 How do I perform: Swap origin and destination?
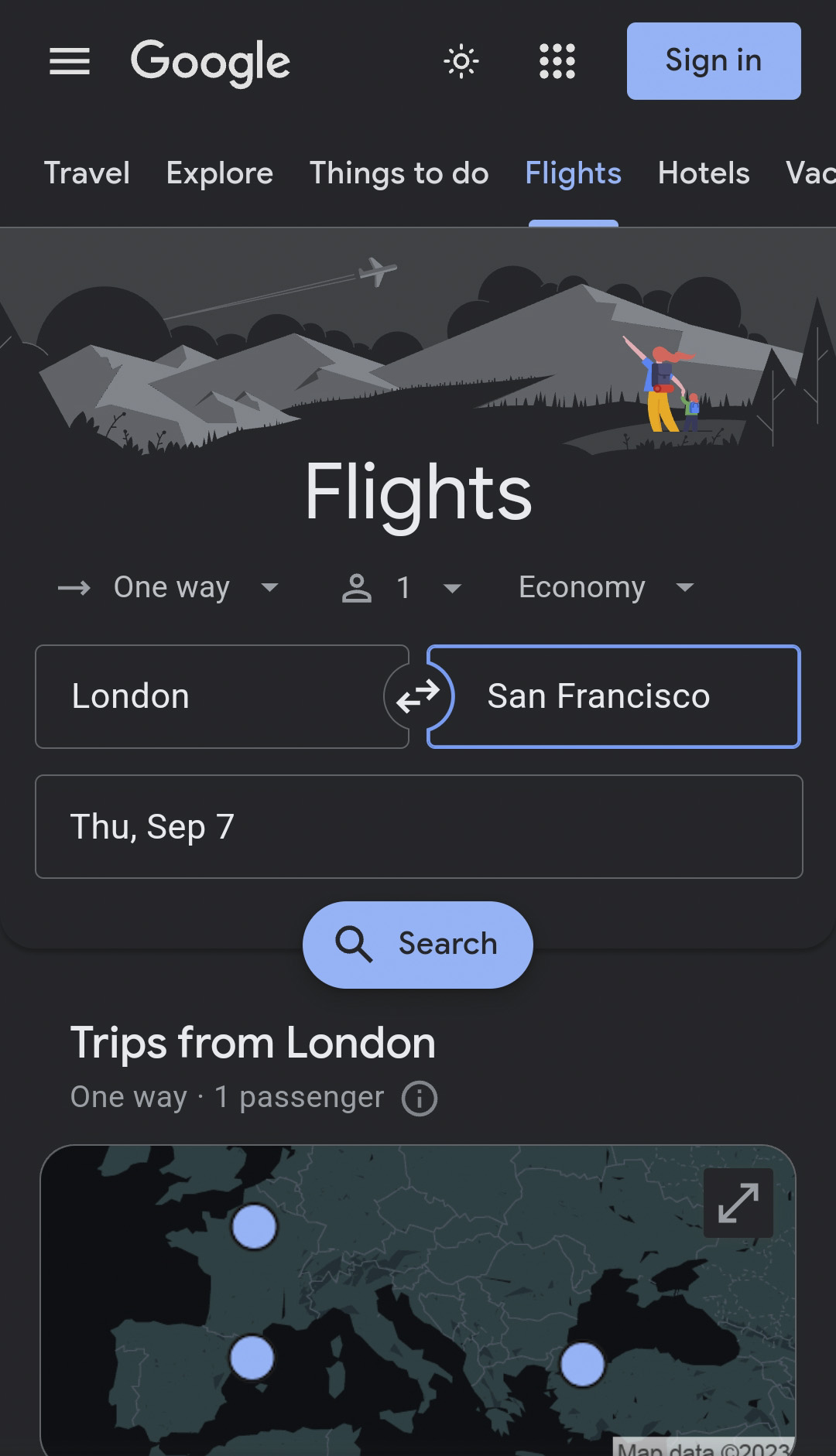click(418, 697)
